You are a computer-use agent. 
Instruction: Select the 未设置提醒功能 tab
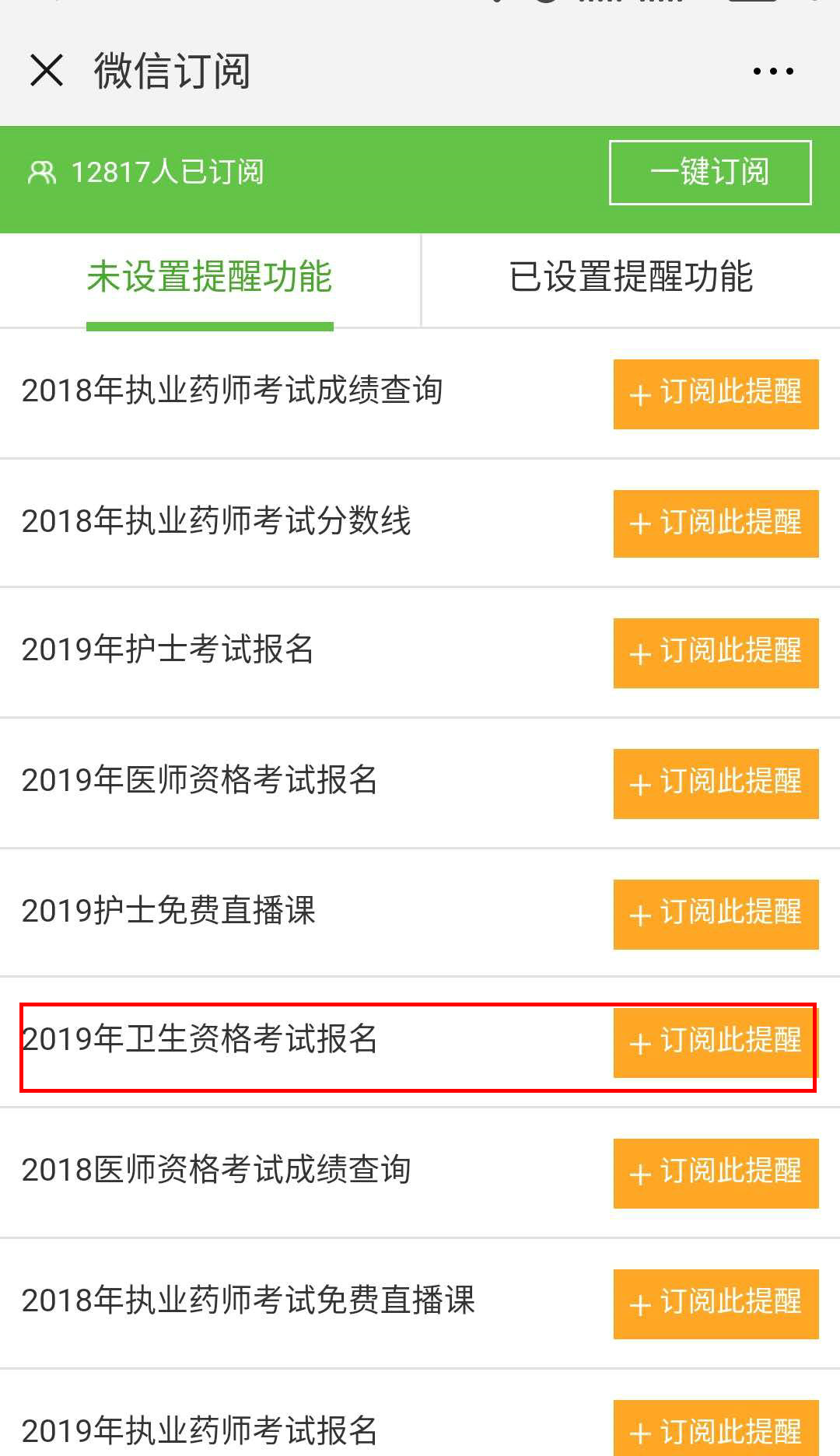[209, 278]
